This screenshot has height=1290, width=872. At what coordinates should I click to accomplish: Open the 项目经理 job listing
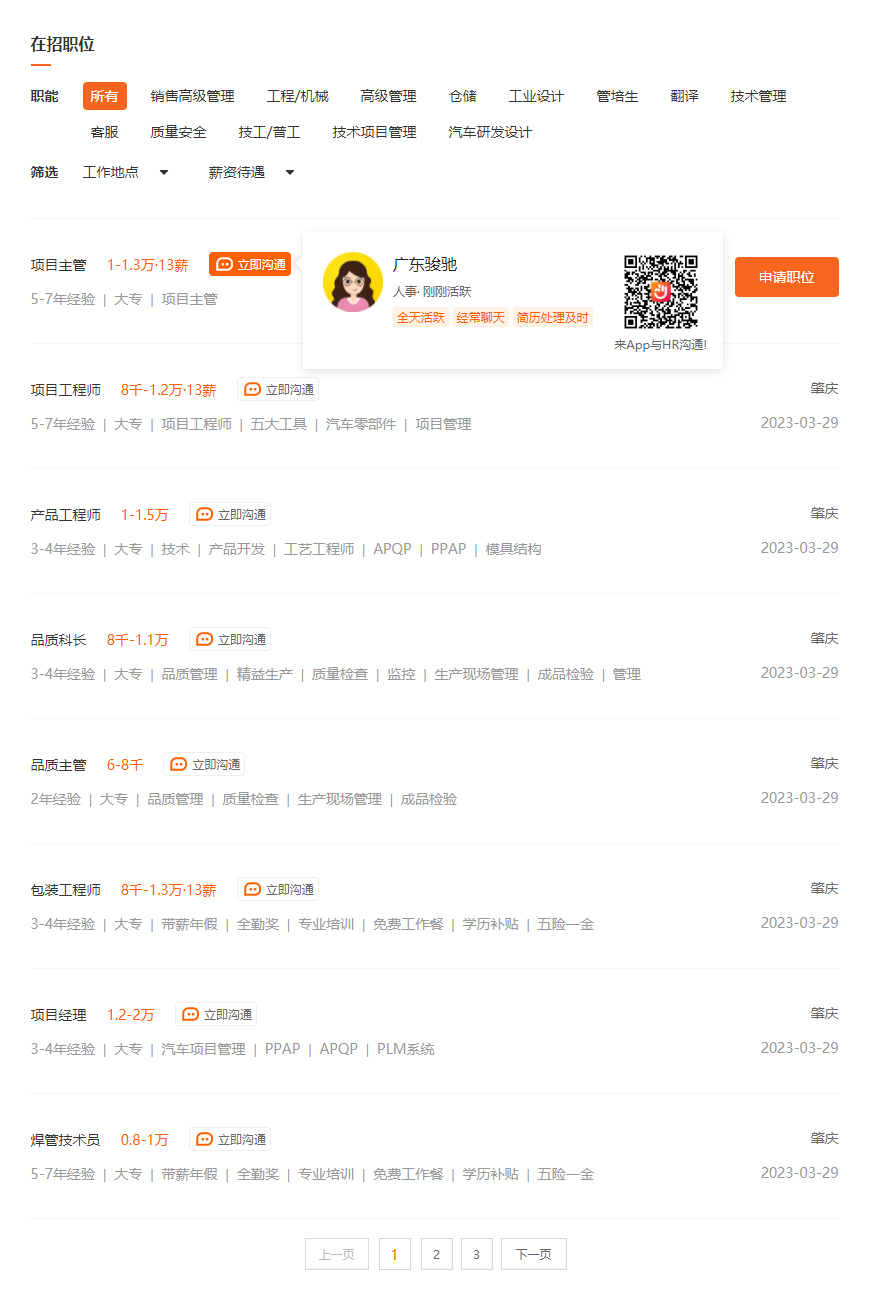[x=58, y=1015]
